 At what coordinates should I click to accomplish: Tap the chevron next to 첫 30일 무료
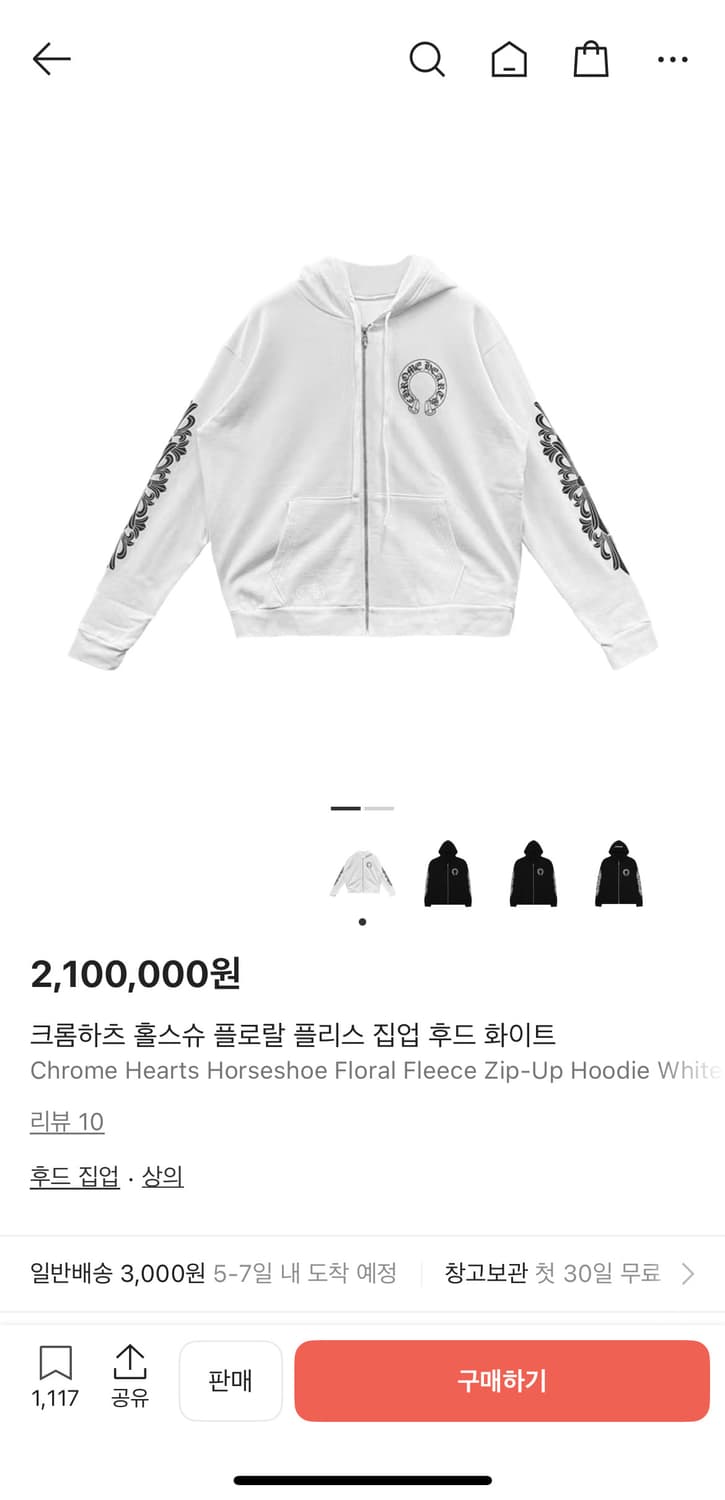point(688,1274)
